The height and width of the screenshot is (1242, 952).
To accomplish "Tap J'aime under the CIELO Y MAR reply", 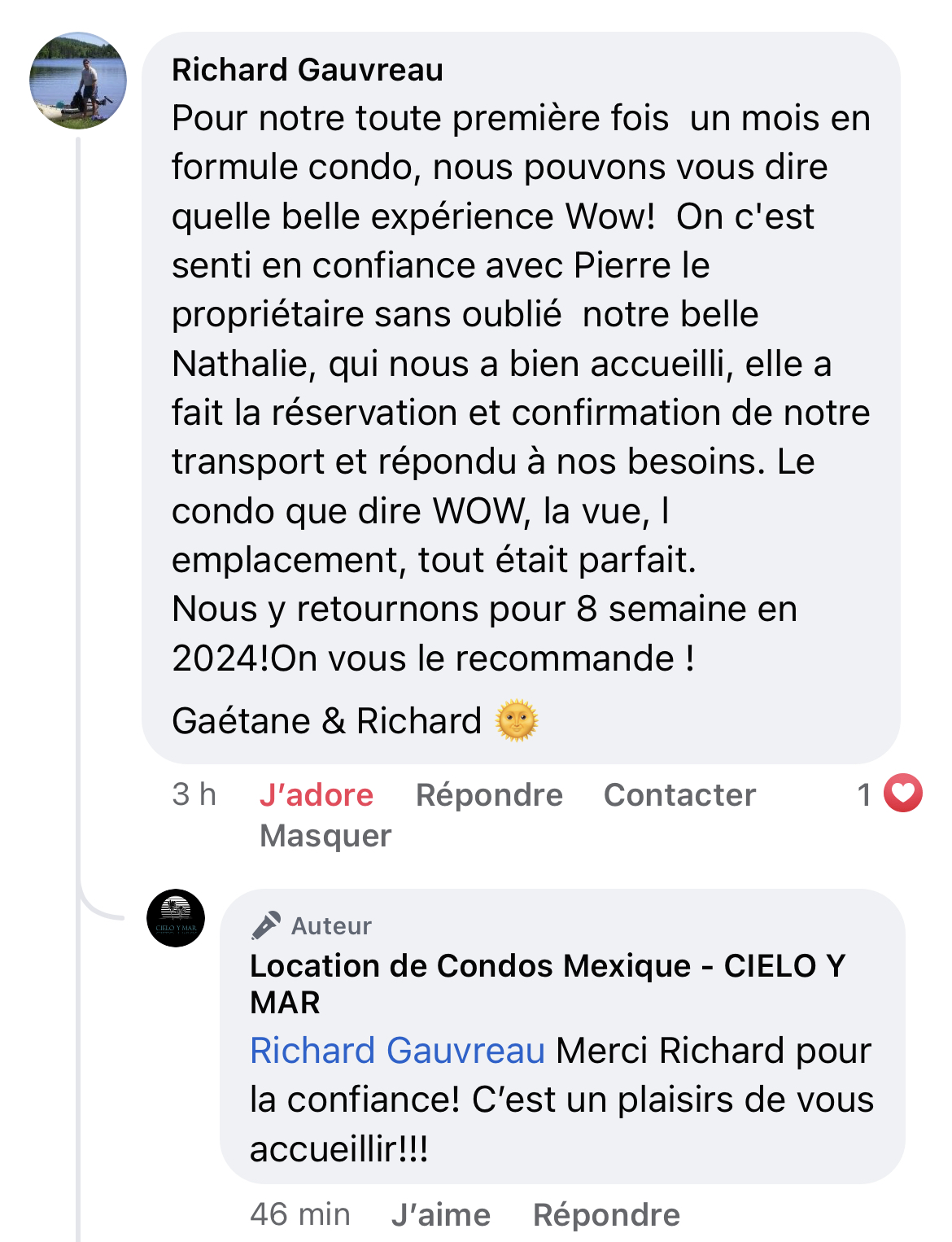I will click(x=440, y=1214).
